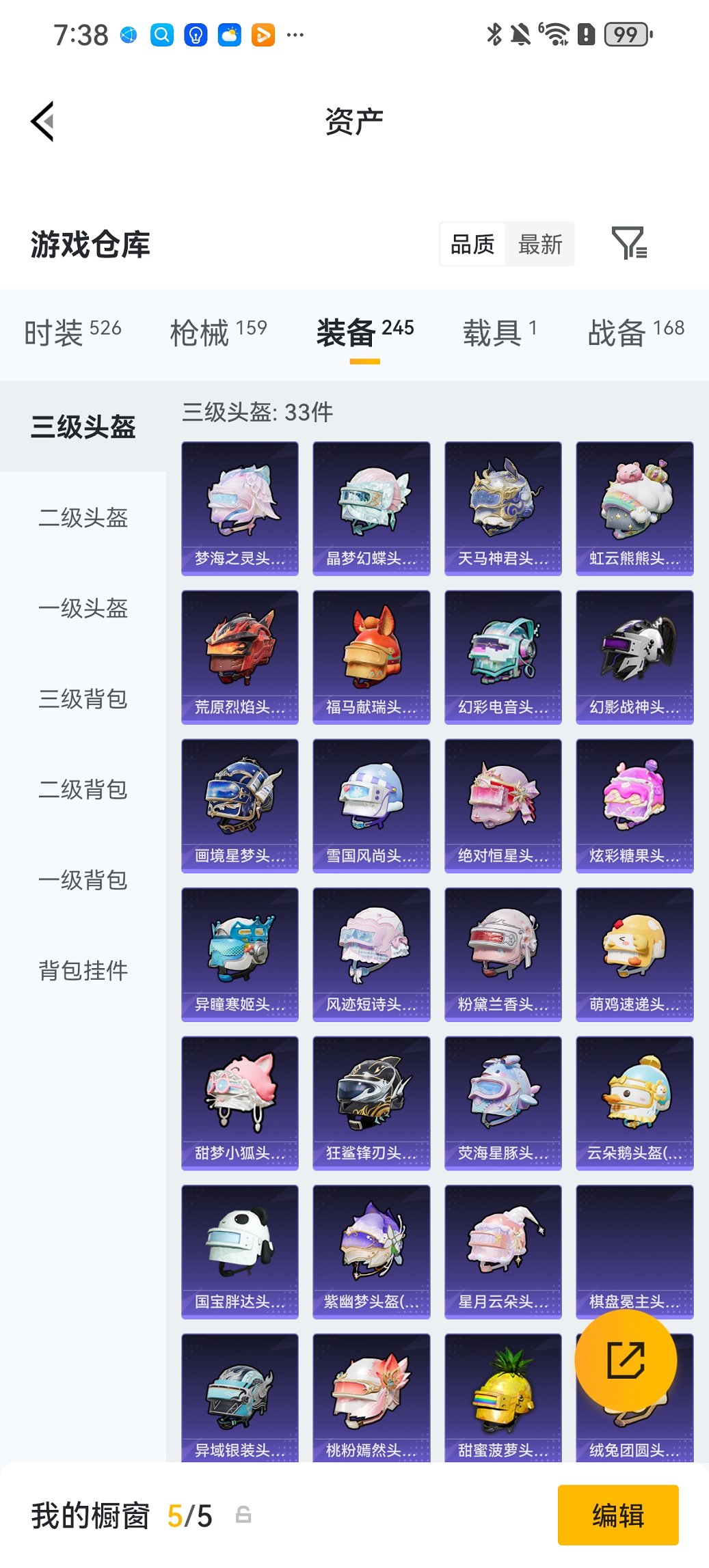Open 我的橱窗 showcase
This screenshot has width=709, height=1568.
point(89,1515)
